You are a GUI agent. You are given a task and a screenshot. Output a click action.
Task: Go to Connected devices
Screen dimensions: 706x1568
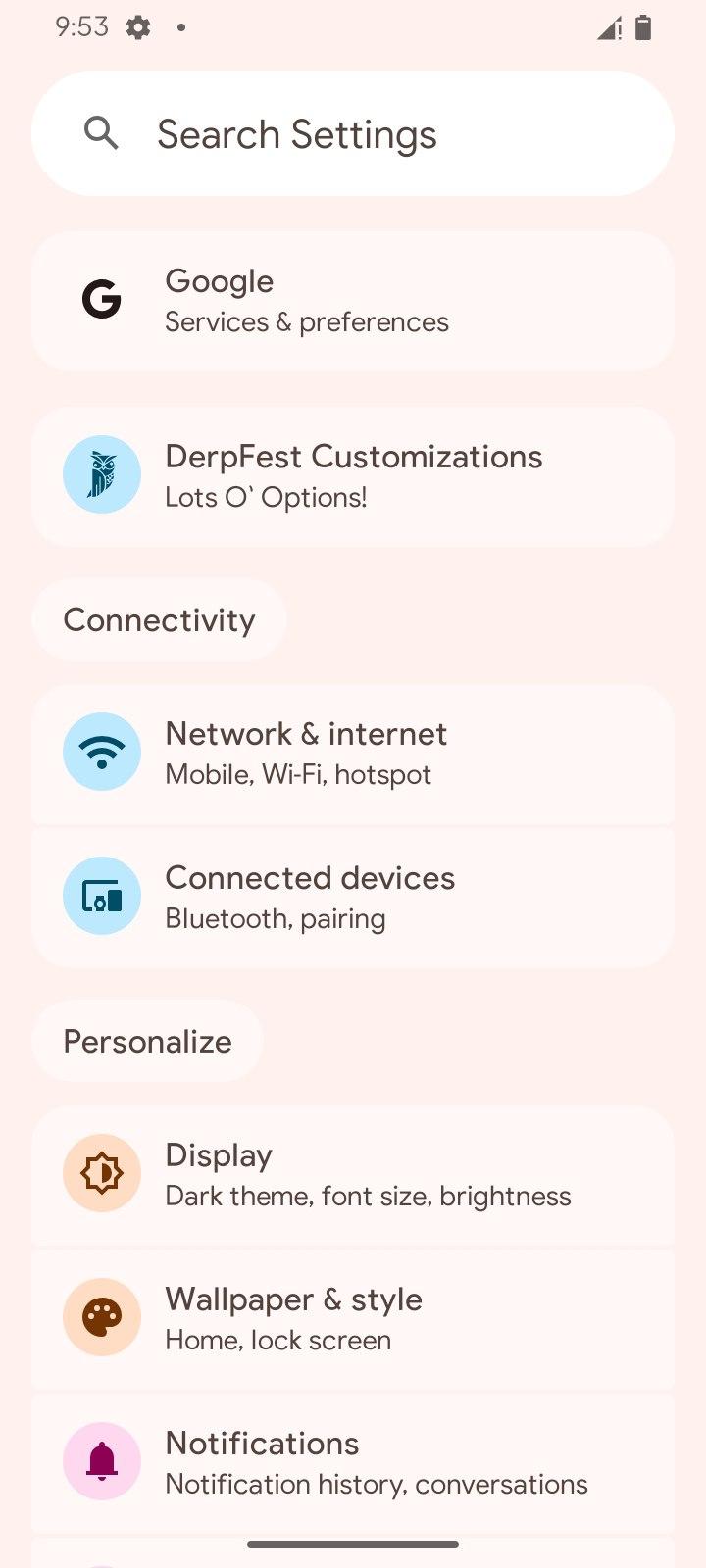pos(353,898)
